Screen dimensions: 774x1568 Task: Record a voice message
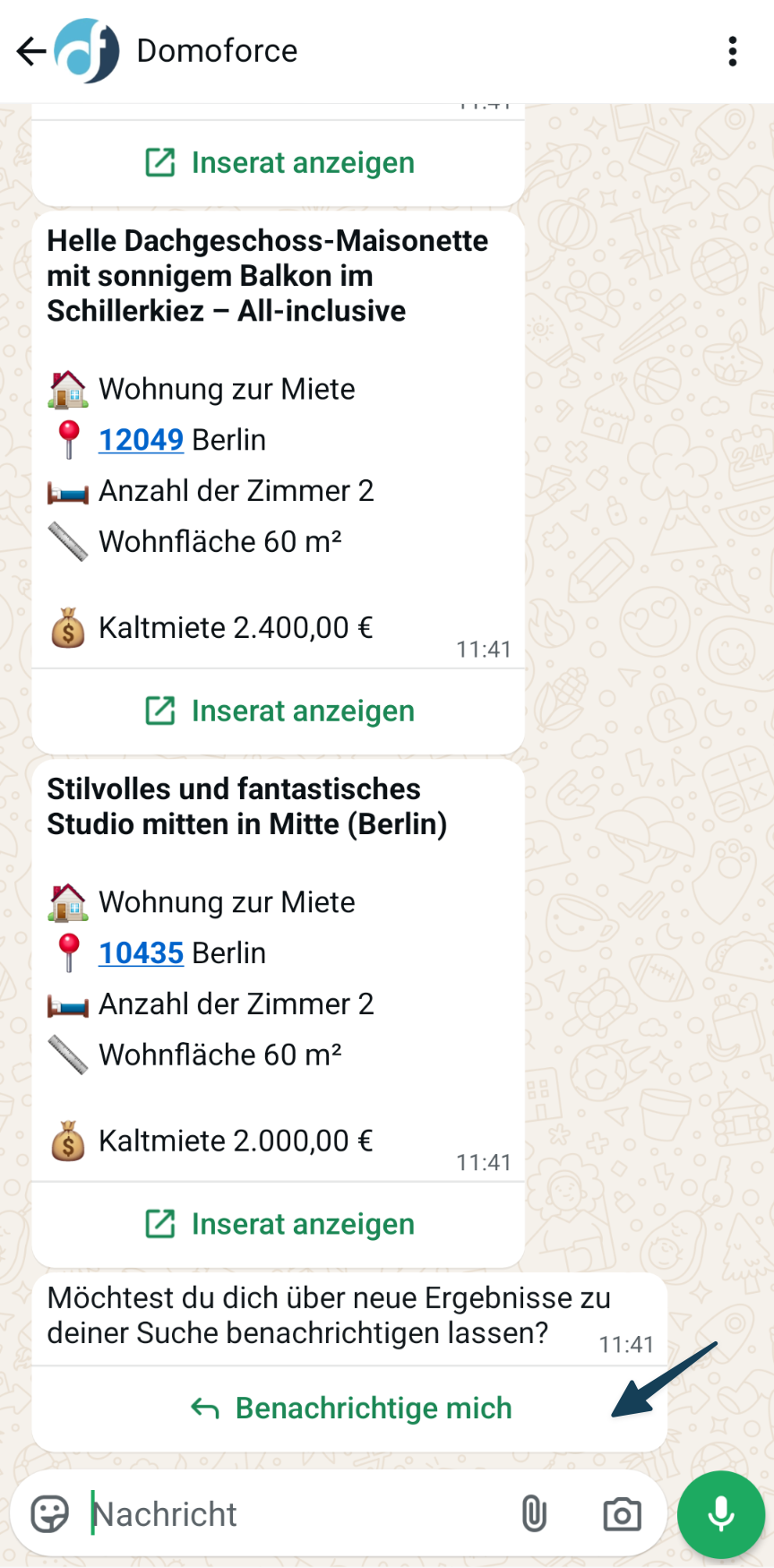[x=721, y=1514]
